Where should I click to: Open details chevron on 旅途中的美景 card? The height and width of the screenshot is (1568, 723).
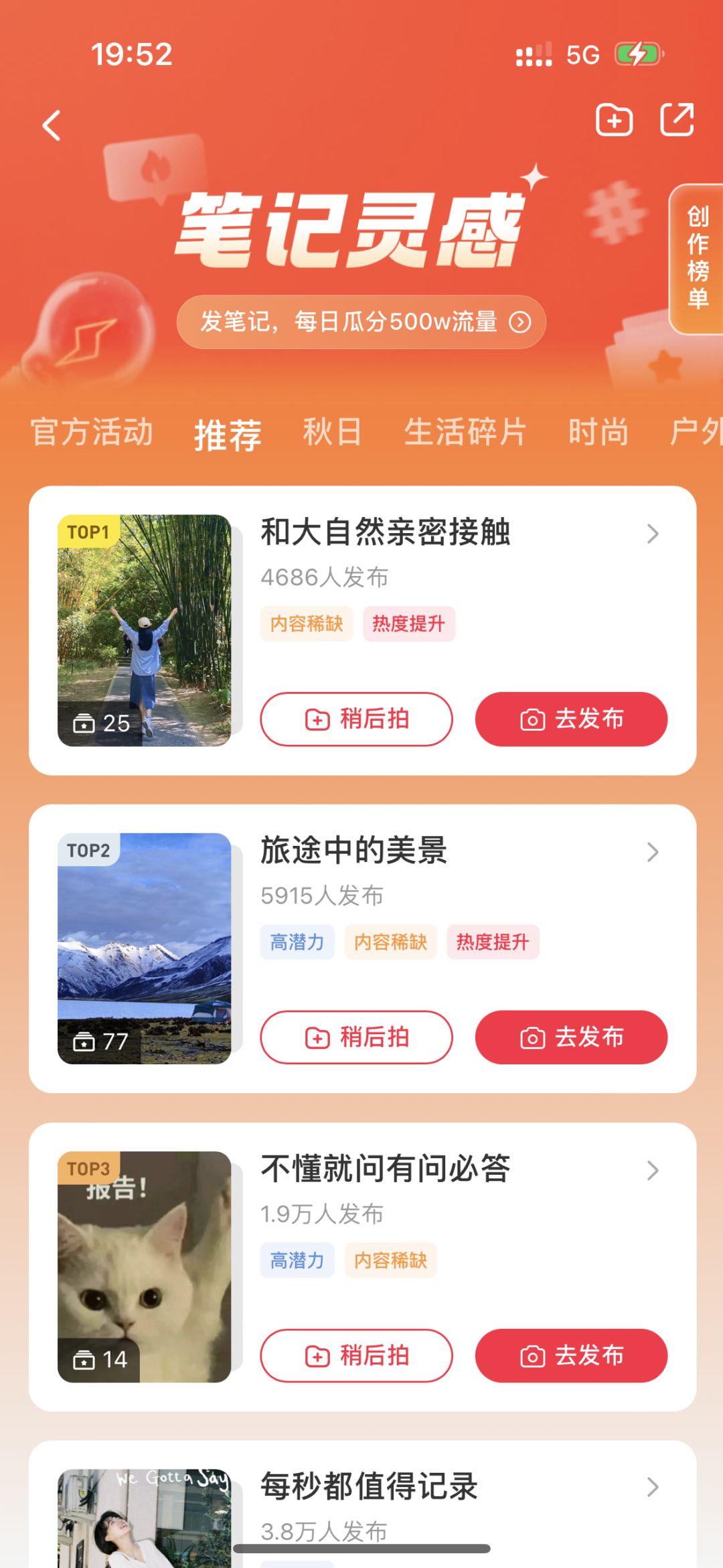tap(653, 851)
